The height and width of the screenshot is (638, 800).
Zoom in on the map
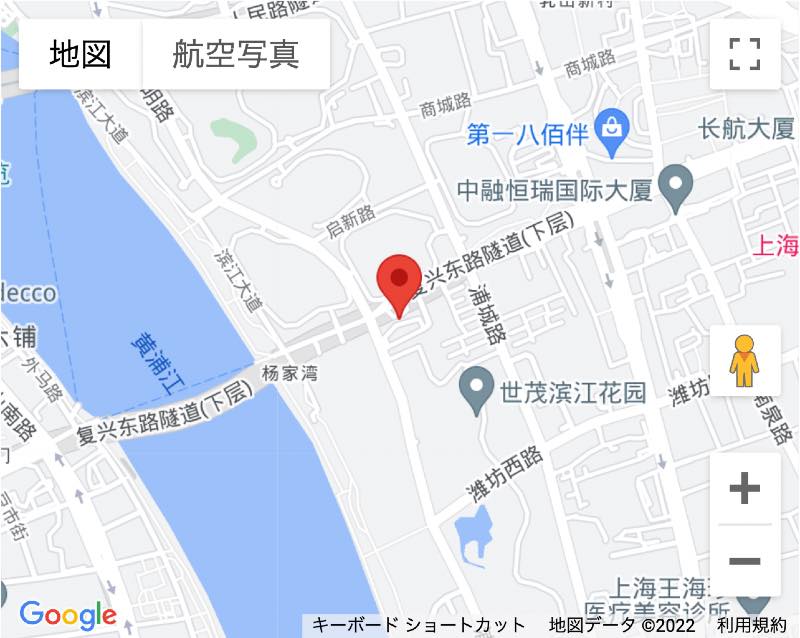(745, 489)
